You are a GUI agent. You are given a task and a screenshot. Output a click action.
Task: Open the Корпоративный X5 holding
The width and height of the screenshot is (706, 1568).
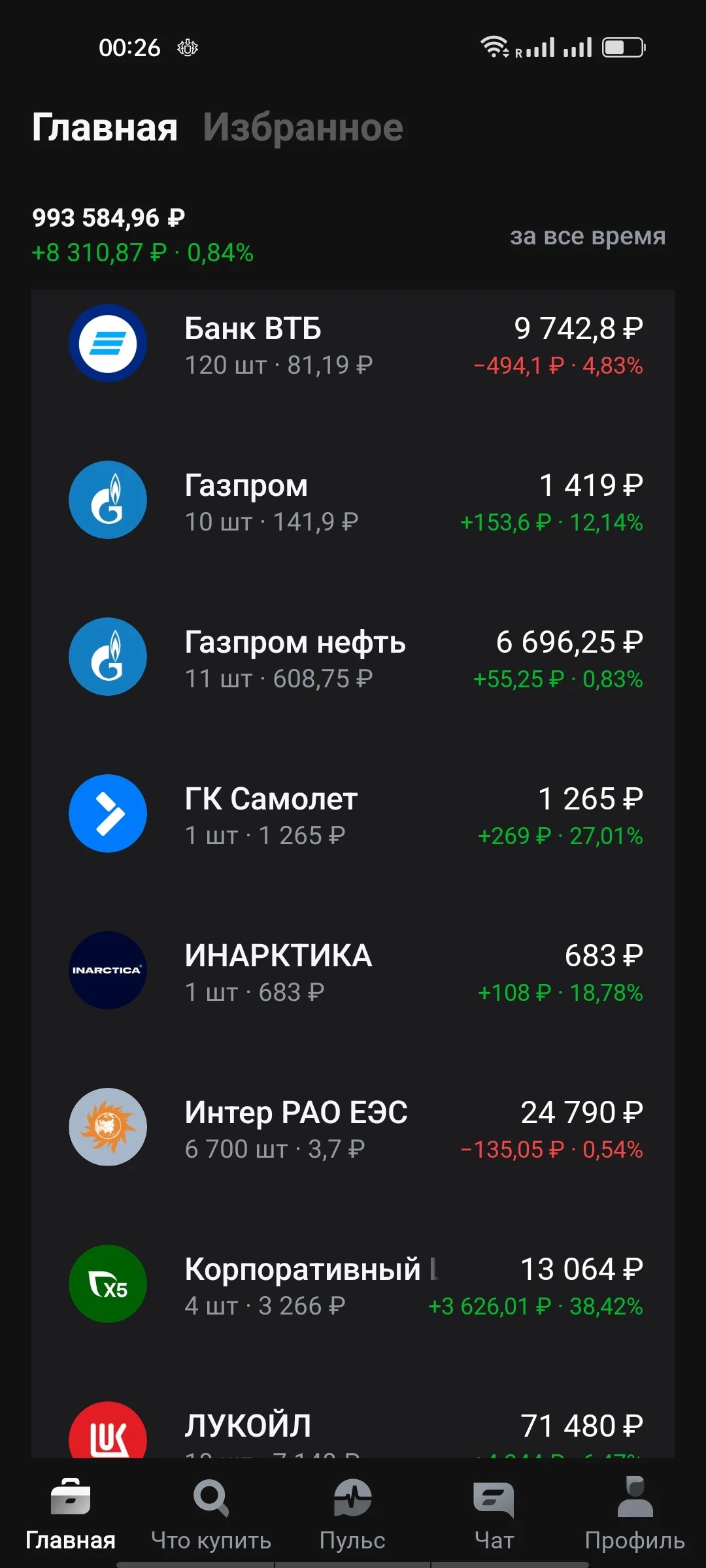pyautogui.click(x=353, y=1284)
